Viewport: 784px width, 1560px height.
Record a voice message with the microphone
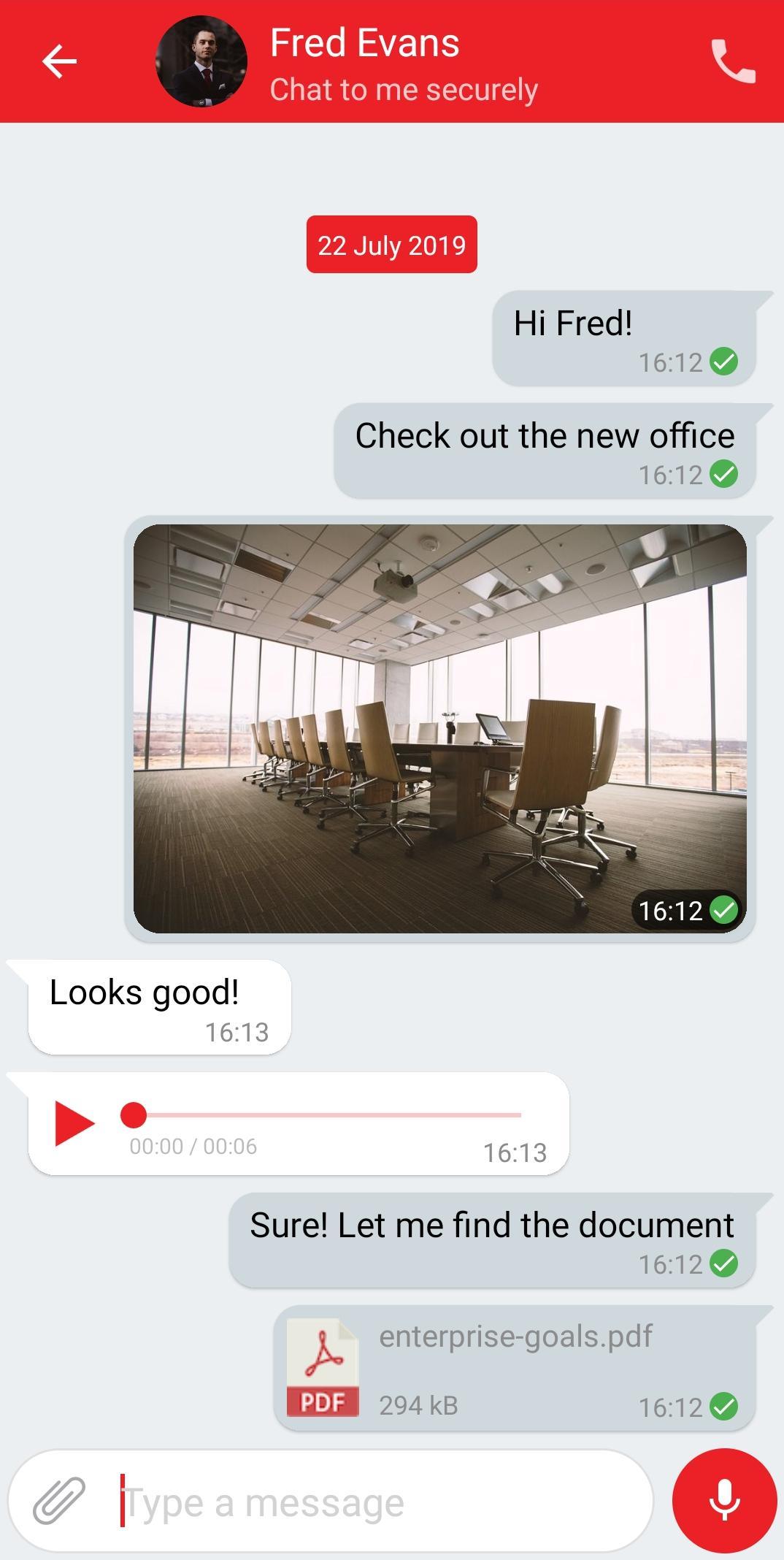(x=724, y=1501)
